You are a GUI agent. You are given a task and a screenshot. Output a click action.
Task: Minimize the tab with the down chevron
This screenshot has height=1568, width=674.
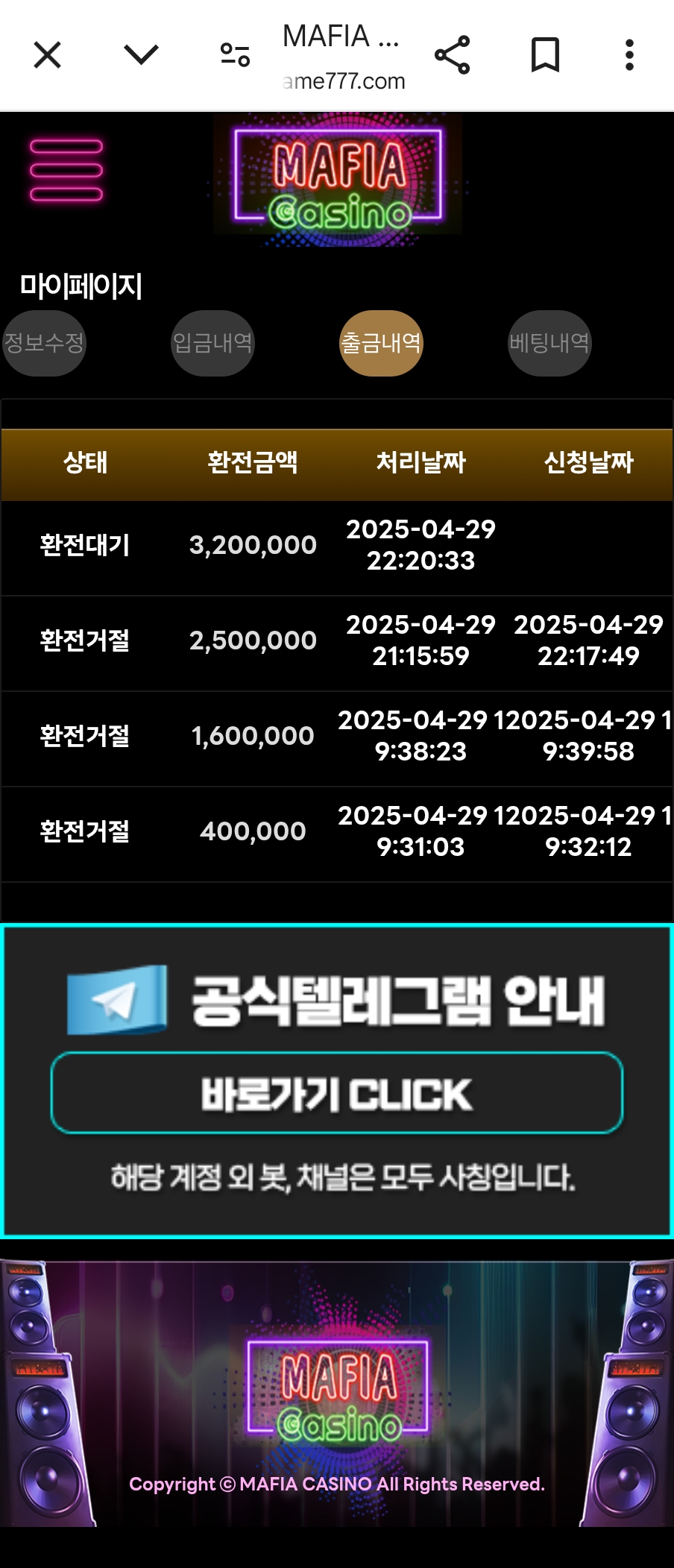141,55
